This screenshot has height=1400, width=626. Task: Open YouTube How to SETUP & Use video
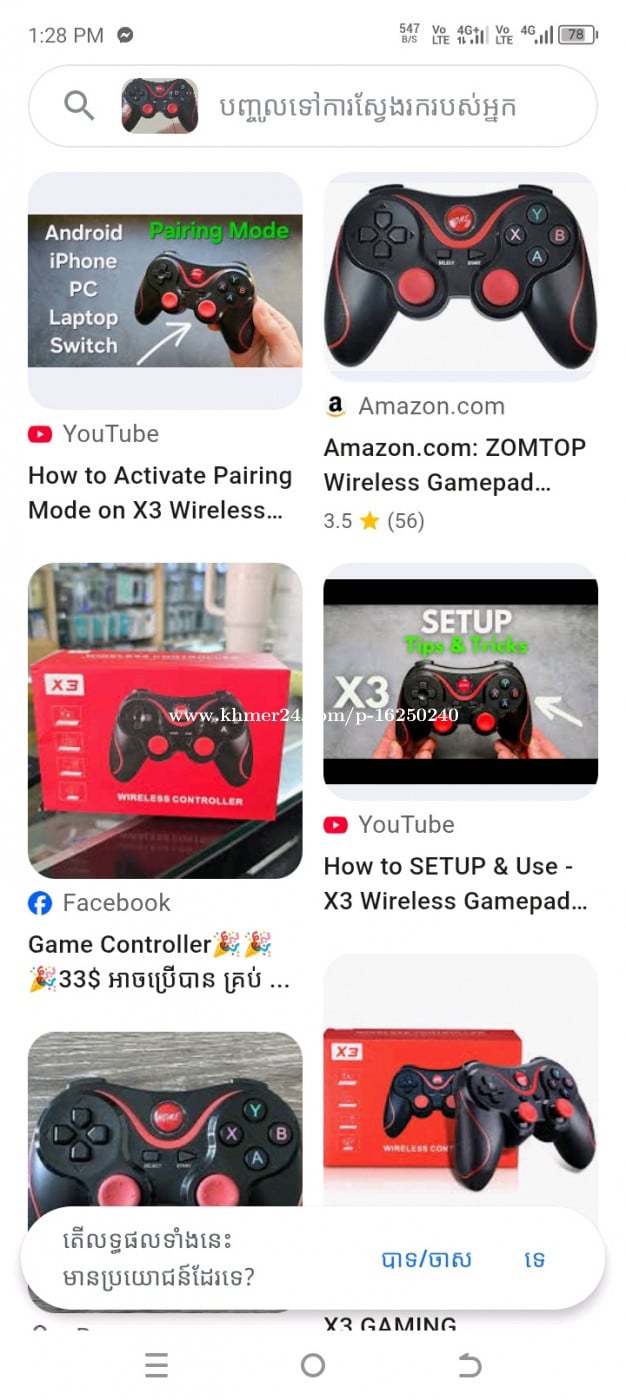point(460,680)
